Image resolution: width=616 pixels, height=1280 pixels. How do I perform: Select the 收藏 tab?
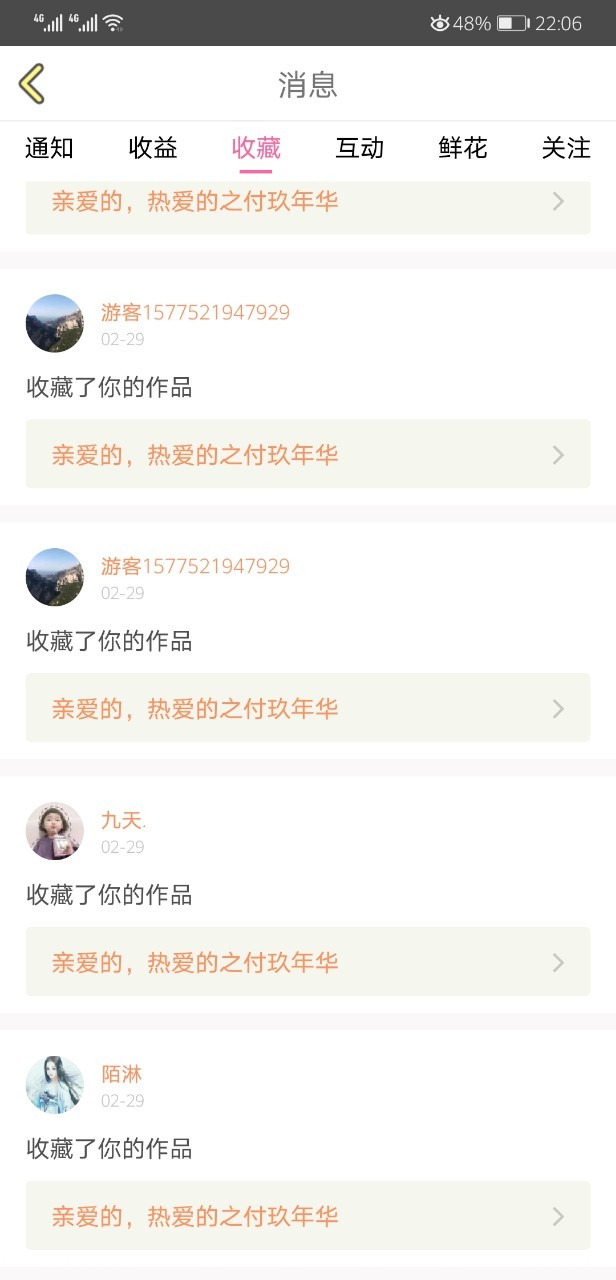pos(256,149)
